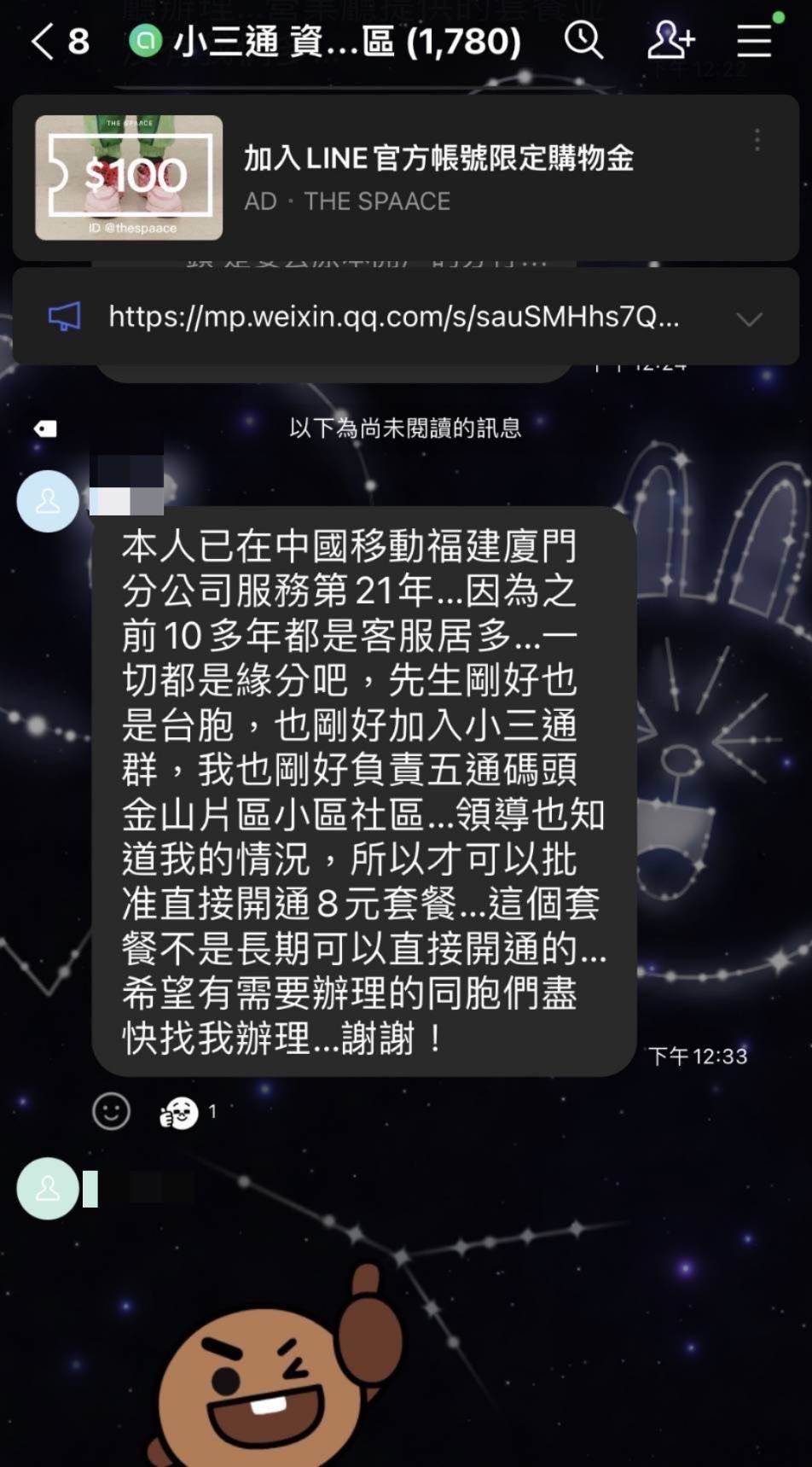Open the pinned weixin announcement link
812x1467 pixels.
(x=392, y=317)
